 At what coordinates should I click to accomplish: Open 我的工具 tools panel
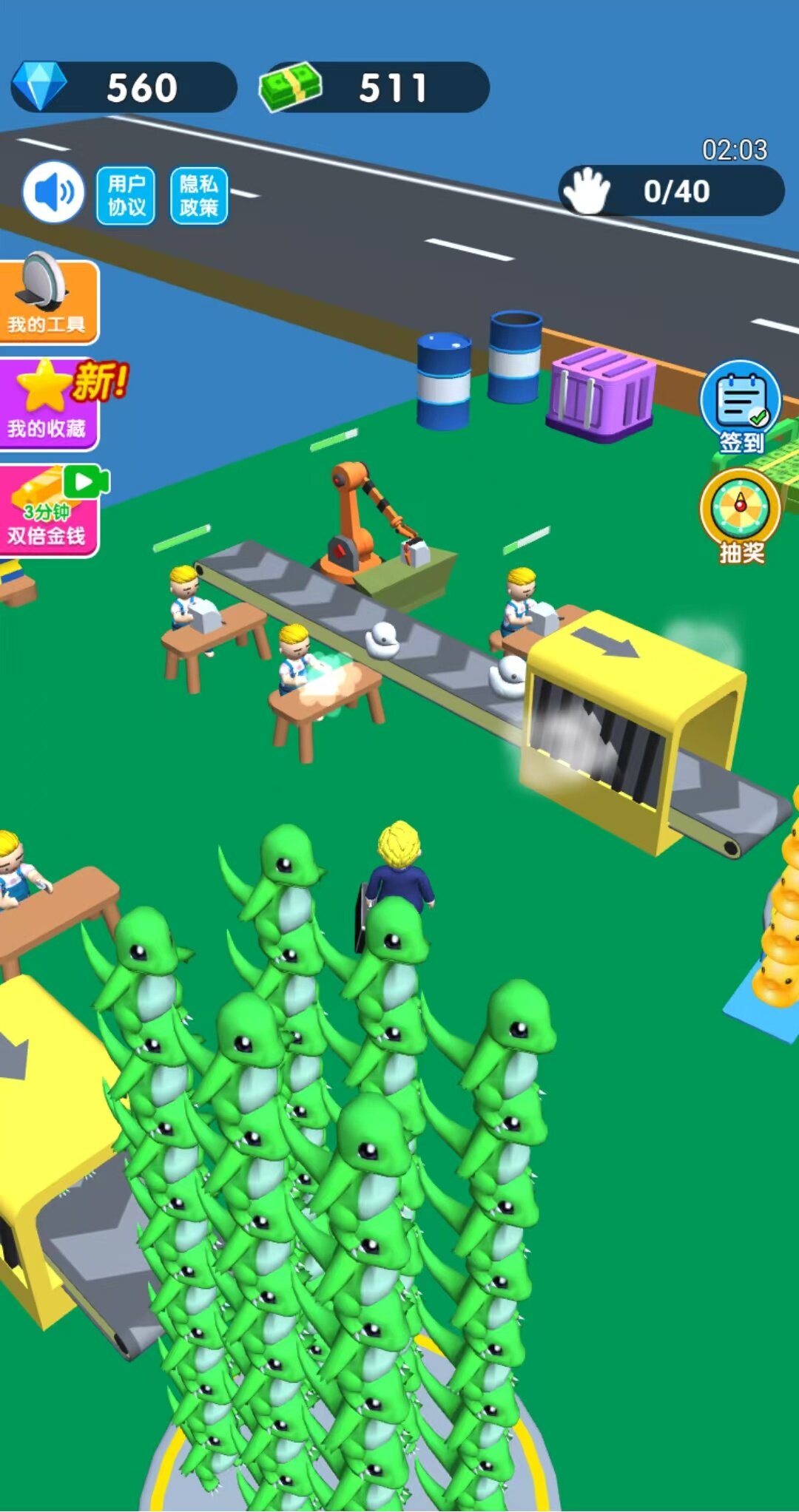tap(47, 302)
